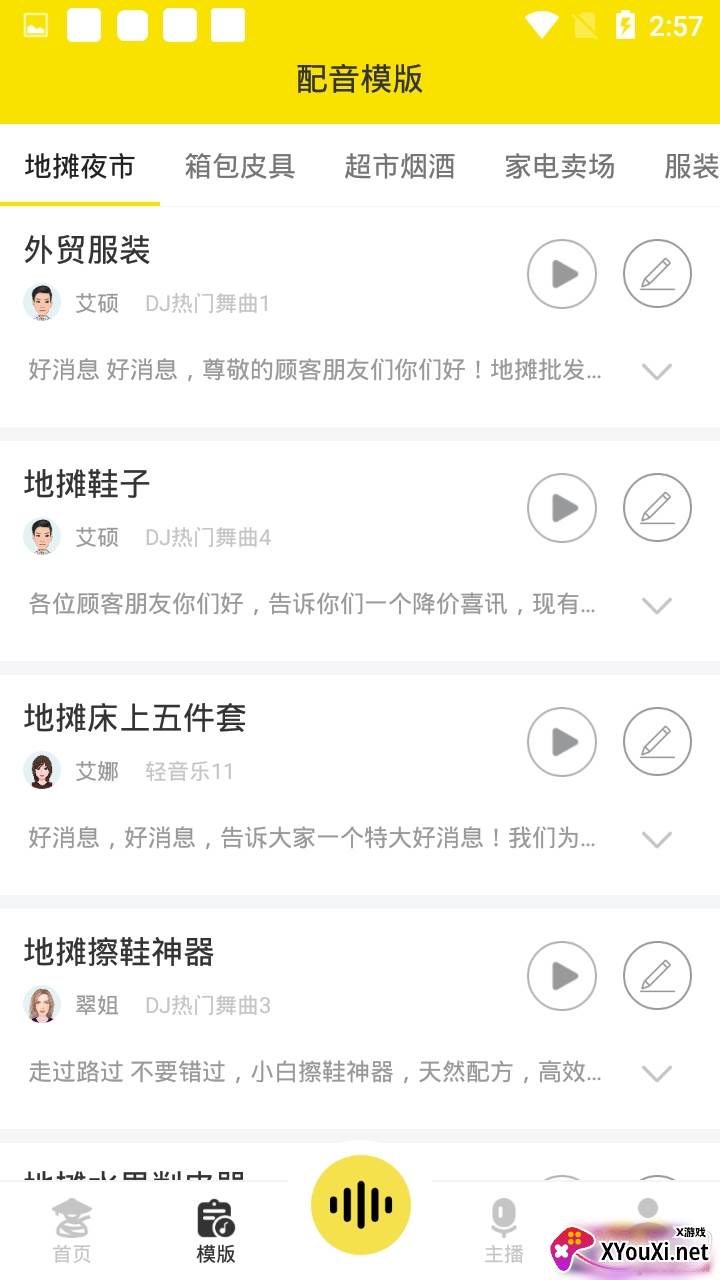Viewport: 720px width, 1280px height.
Task: Edit the 地摊床上五件套 template
Action: (x=657, y=742)
